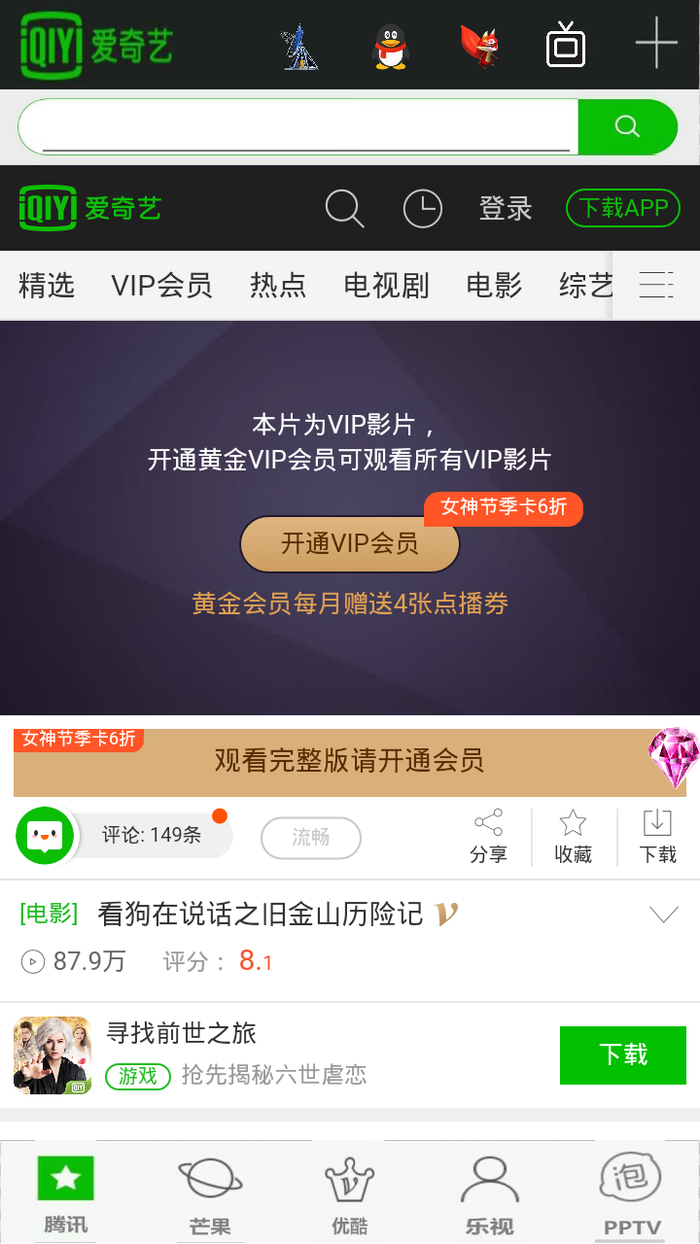
Task: Open the plus icon to add a site
Action: pos(656,45)
